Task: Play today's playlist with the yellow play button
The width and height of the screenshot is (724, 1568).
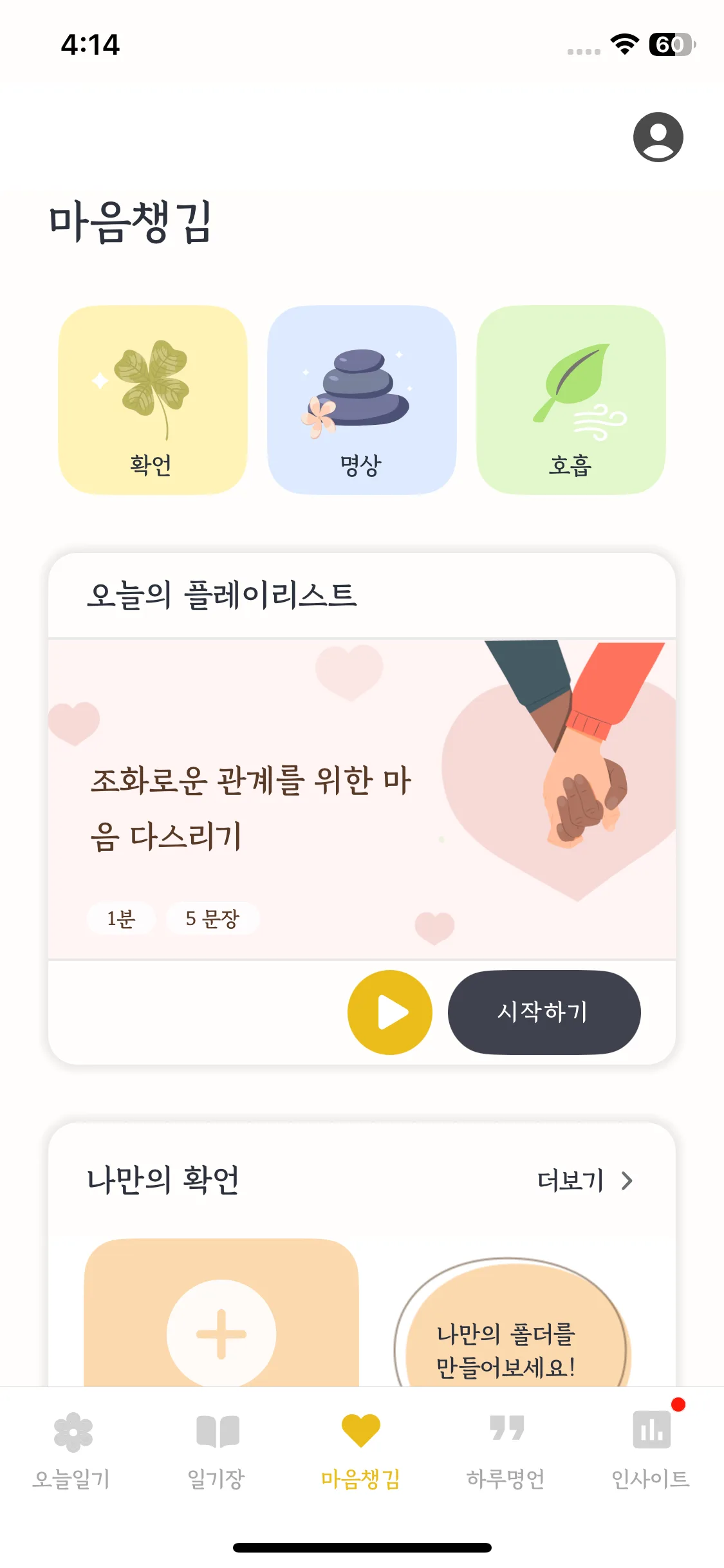Action: click(x=389, y=1012)
